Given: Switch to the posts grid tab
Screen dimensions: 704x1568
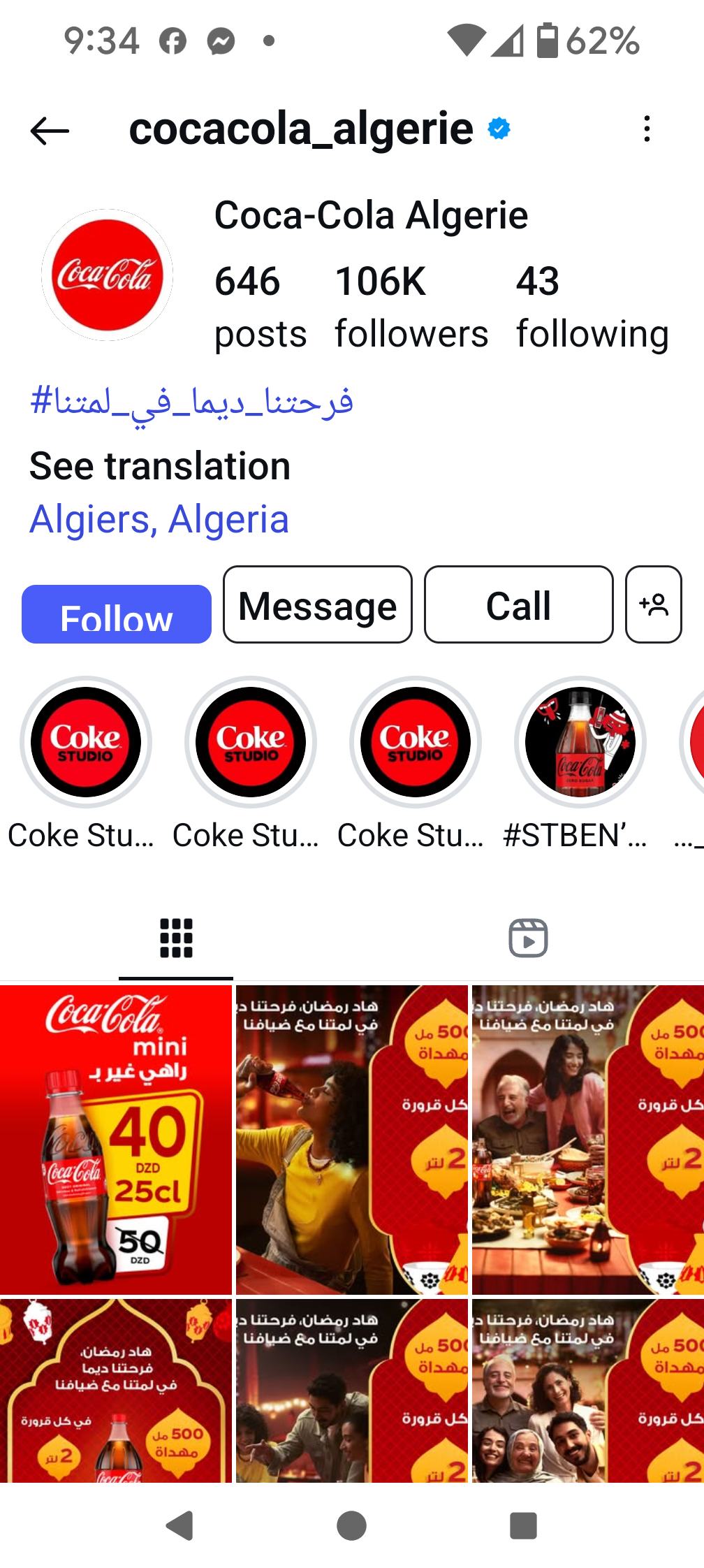Looking at the screenshot, I should pyautogui.click(x=176, y=938).
